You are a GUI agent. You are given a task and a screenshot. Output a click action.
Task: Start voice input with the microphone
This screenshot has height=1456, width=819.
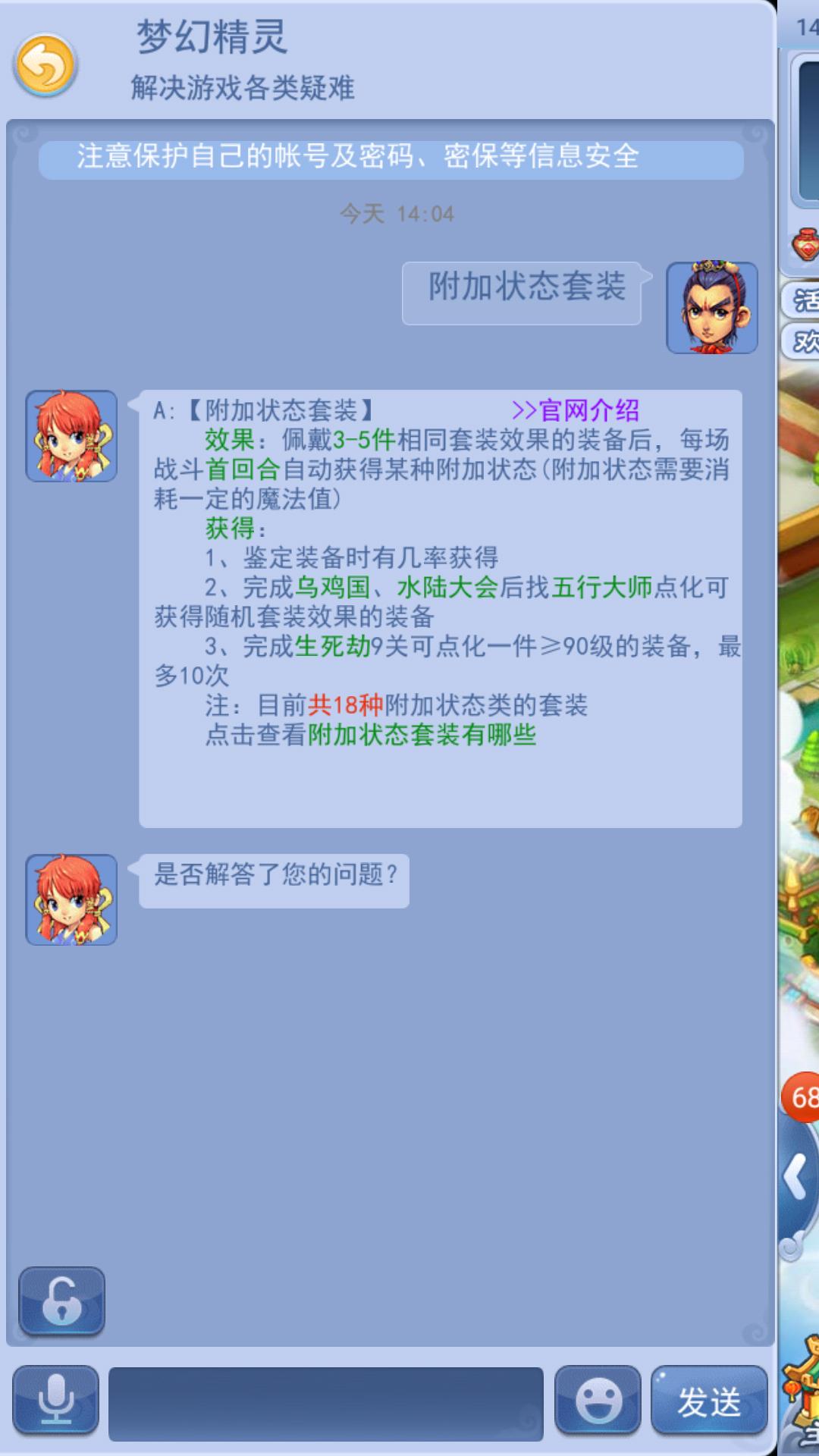click(55, 1401)
